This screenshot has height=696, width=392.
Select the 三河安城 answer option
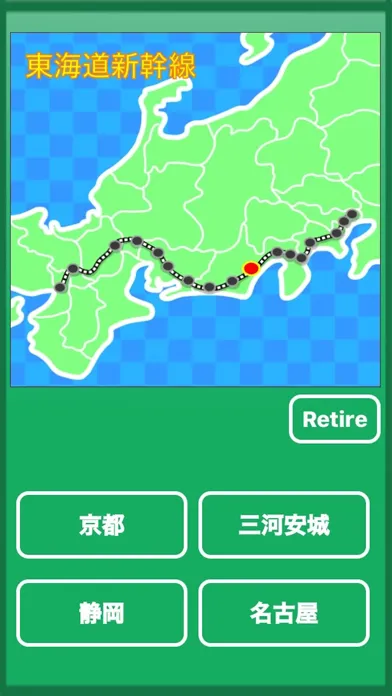(284, 525)
